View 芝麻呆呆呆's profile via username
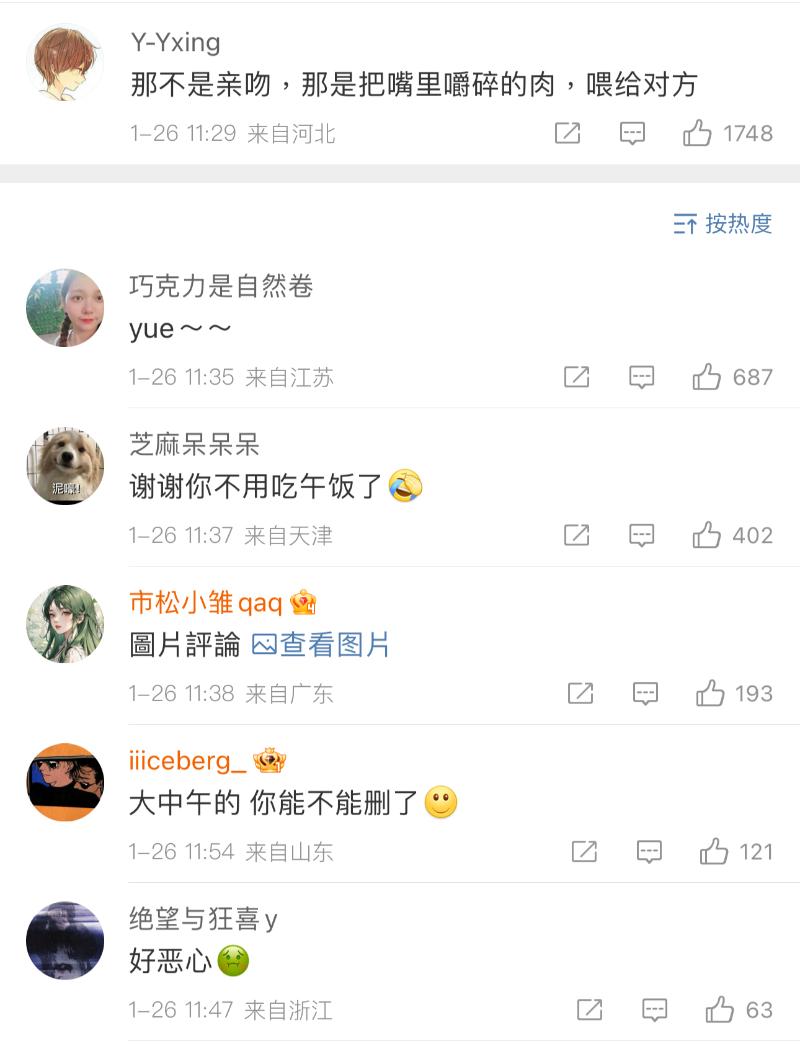The image size is (800, 1051). click(x=194, y=445)
